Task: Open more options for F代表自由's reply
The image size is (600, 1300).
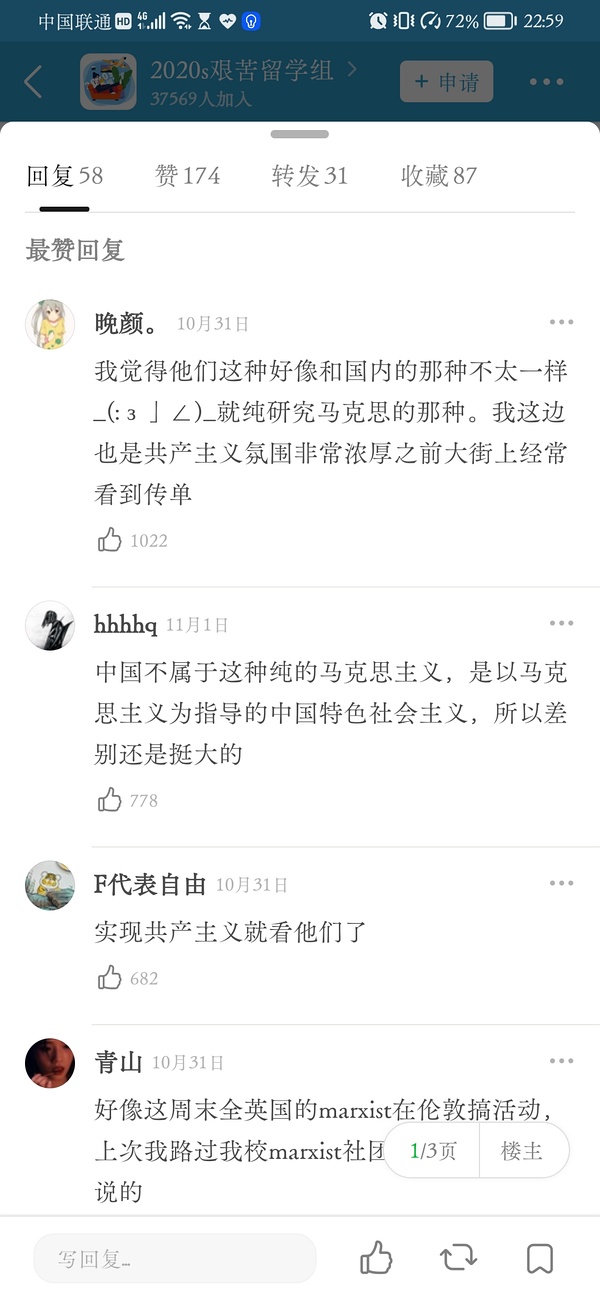Action: point(561,883)
